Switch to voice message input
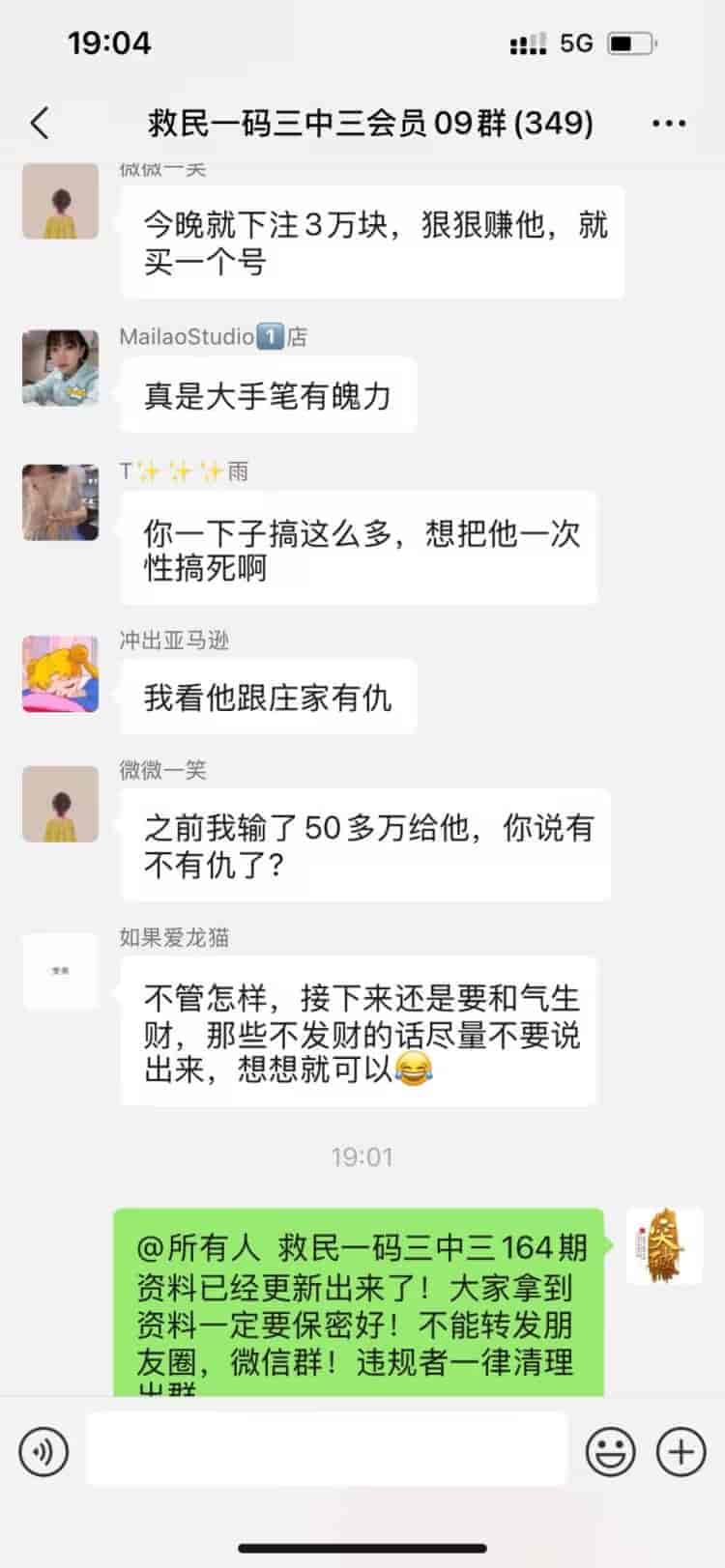Screen dimensions: 725x1568 tap(43, 1450)
